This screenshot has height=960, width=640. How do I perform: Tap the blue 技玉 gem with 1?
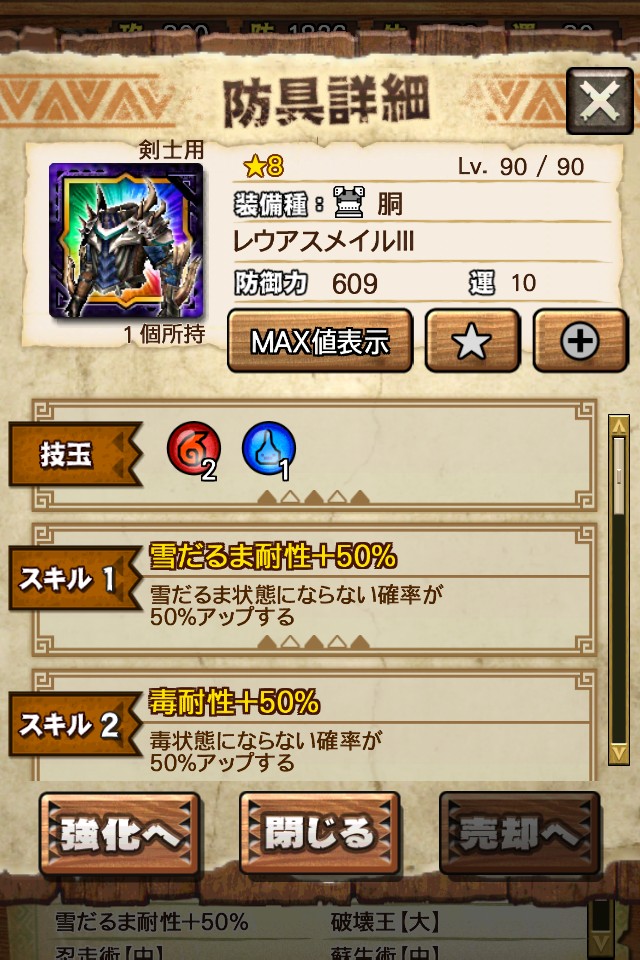(268, 450)
